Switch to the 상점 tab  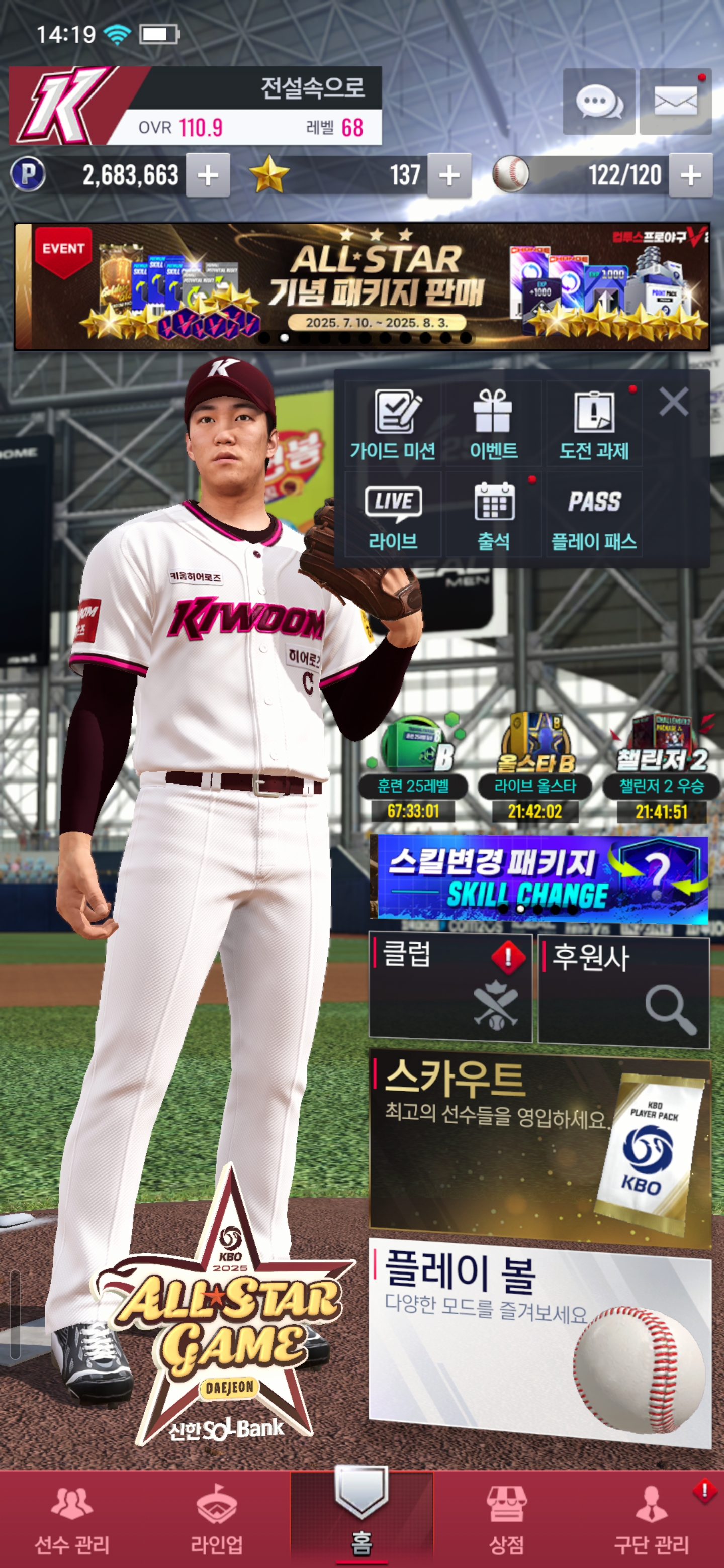pyautogui.click(x=506, y=1519)
